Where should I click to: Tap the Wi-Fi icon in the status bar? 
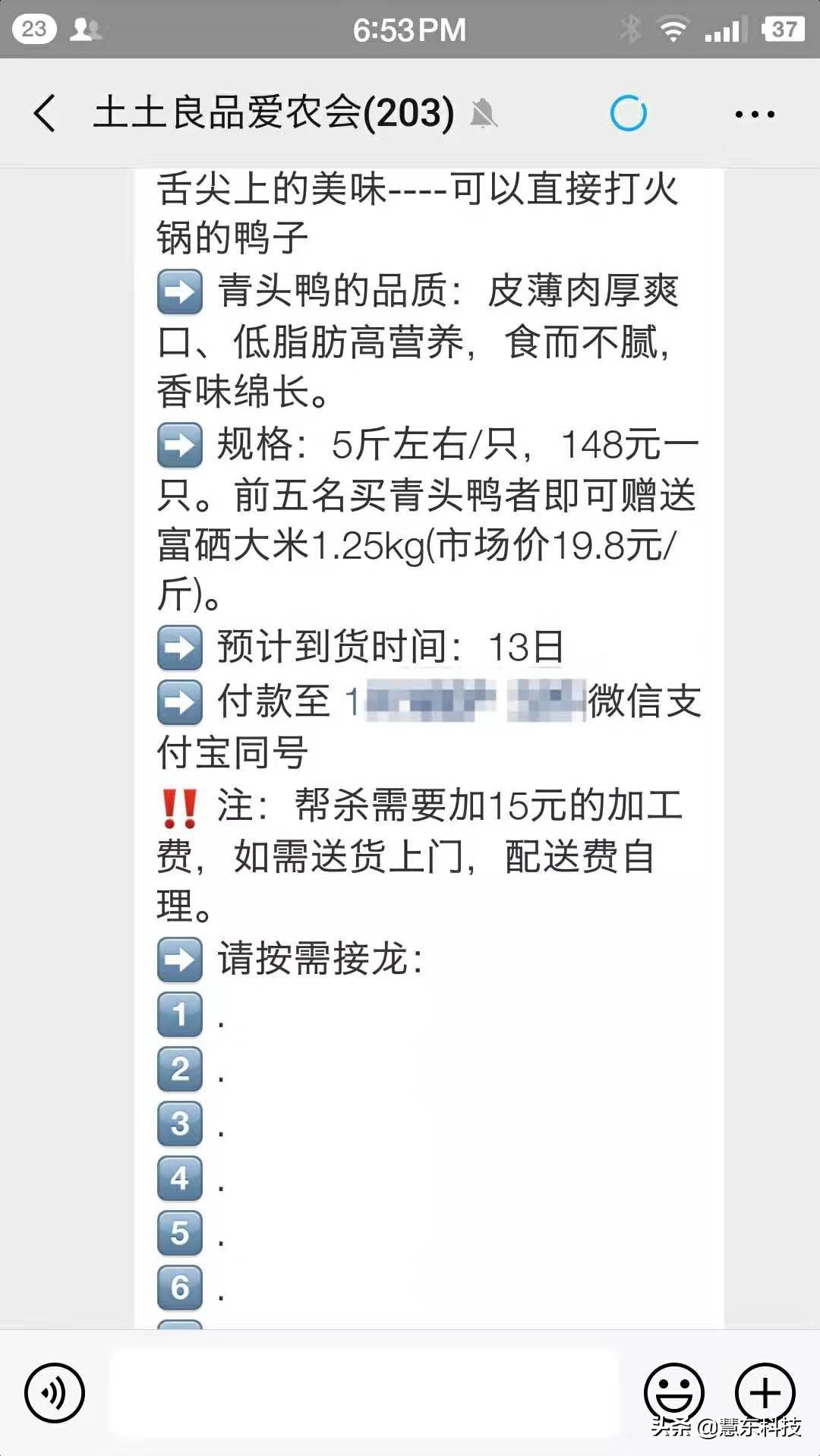click(674, 29)
